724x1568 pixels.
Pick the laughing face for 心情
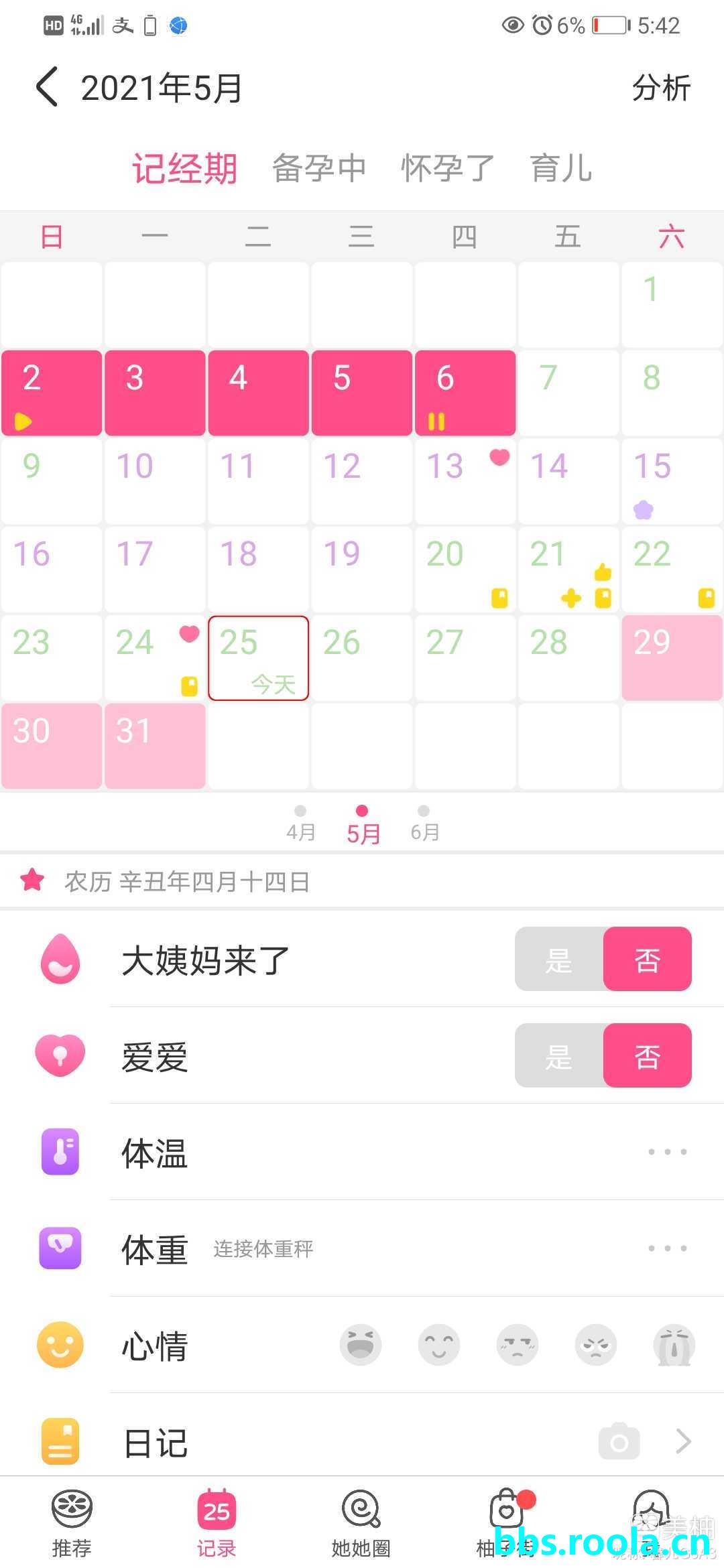click(x=361, y=1345)
